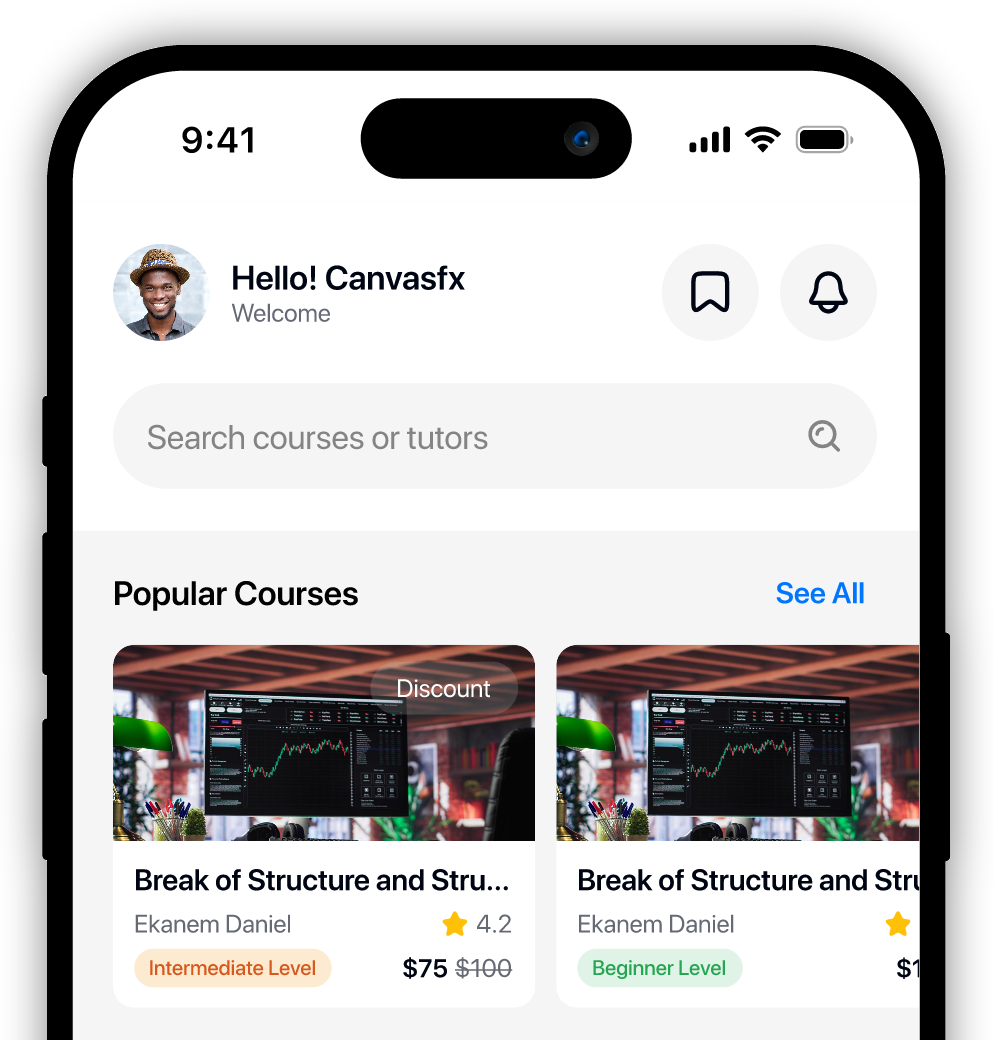
Task: Tap the Search courses or tutors field
Action: (470, 437)
